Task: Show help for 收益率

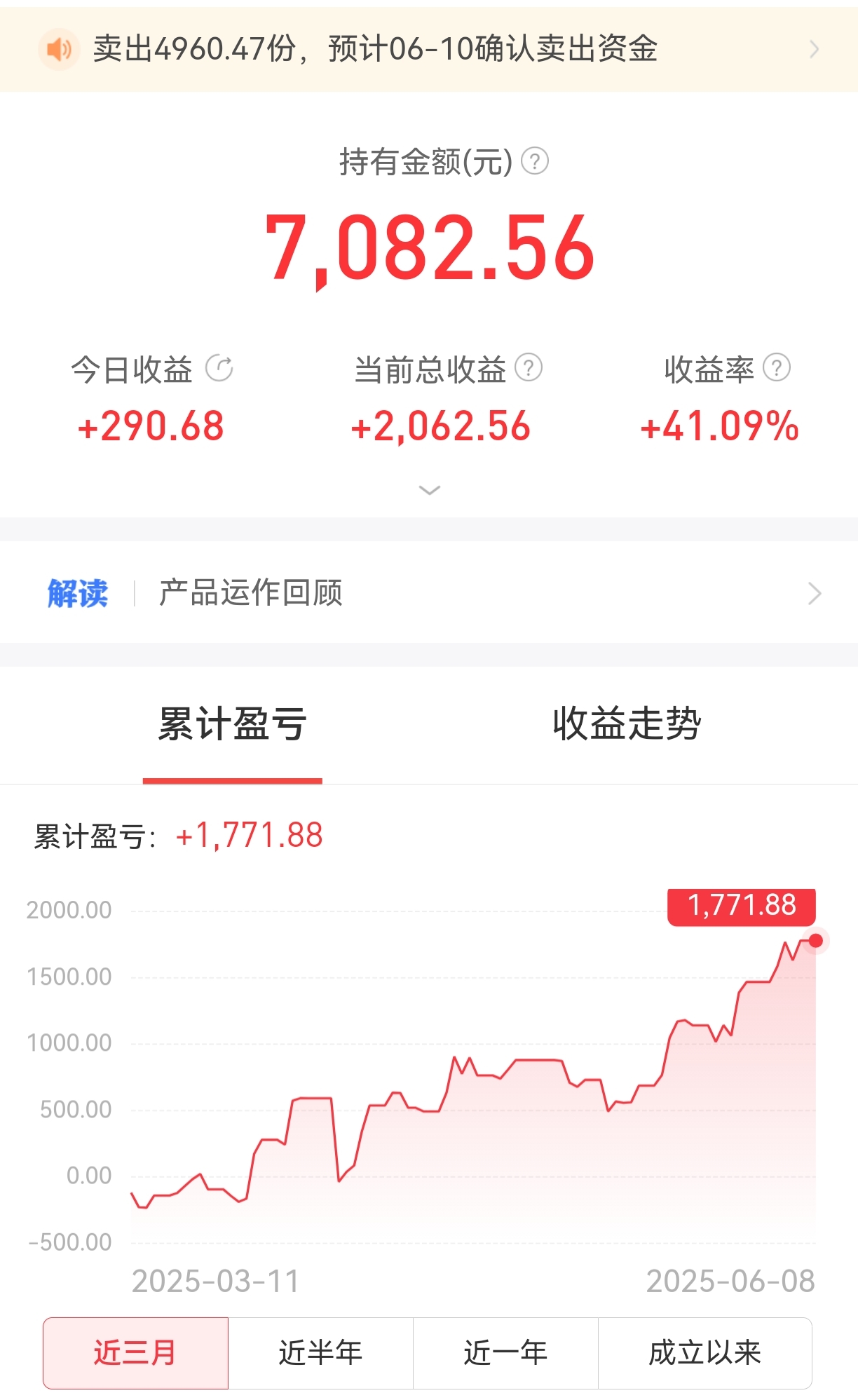Action: click(777, 368)
